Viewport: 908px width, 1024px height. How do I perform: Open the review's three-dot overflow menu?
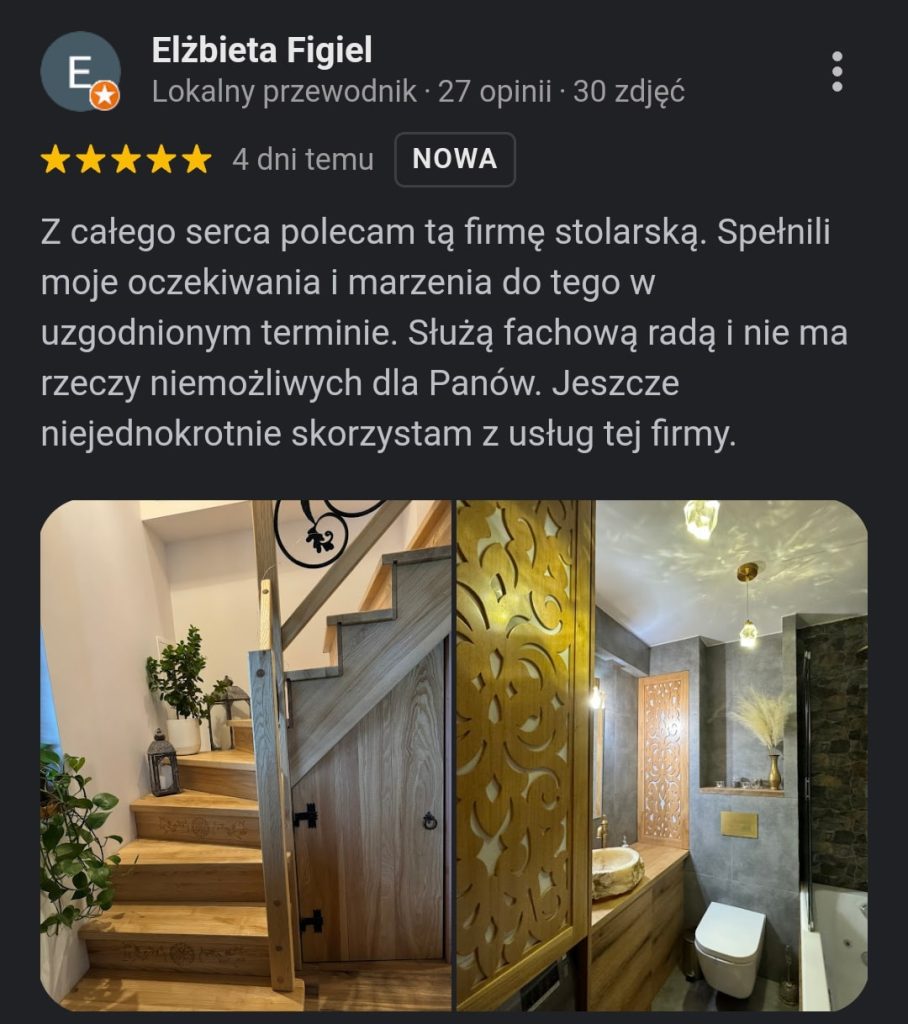[x=837, y=72]
